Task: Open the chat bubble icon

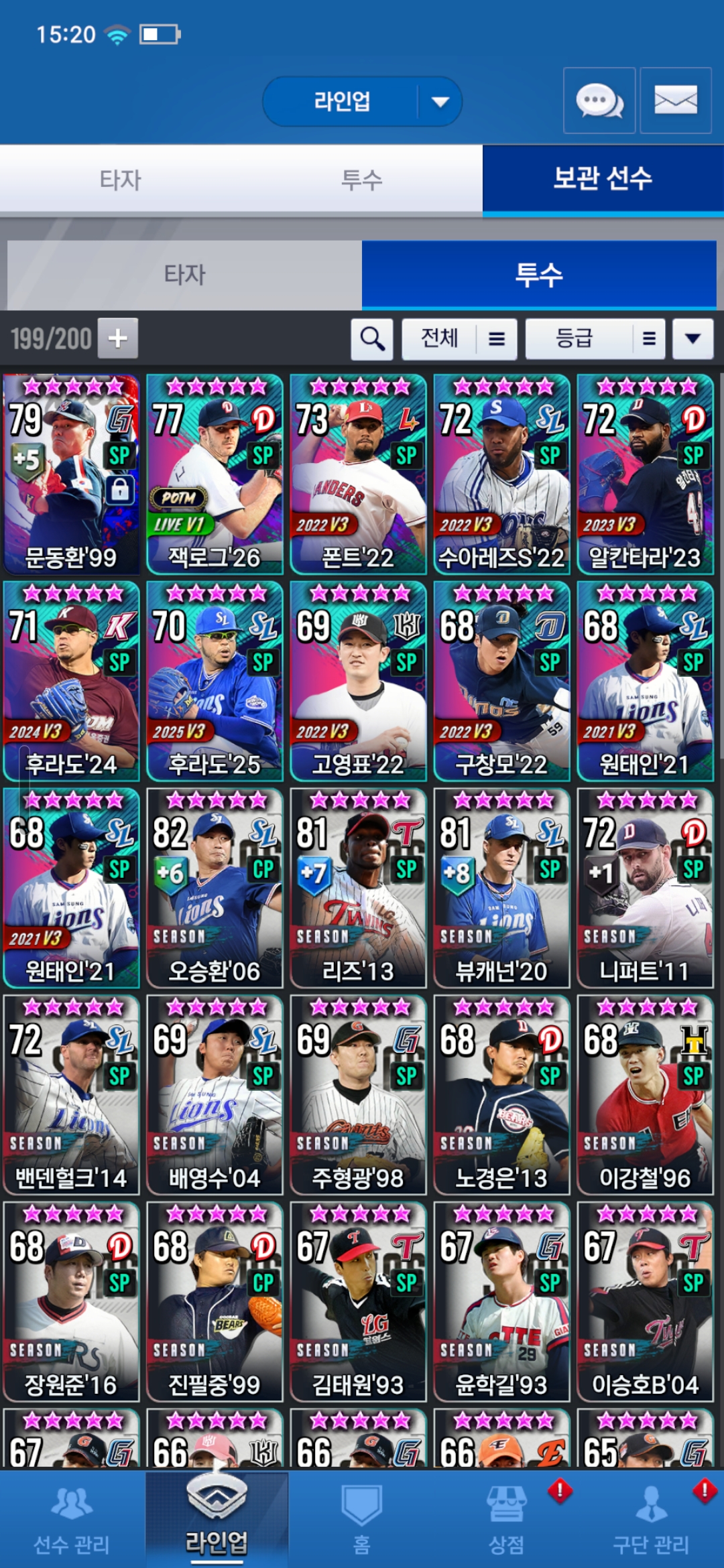Action: click(599, 101)
